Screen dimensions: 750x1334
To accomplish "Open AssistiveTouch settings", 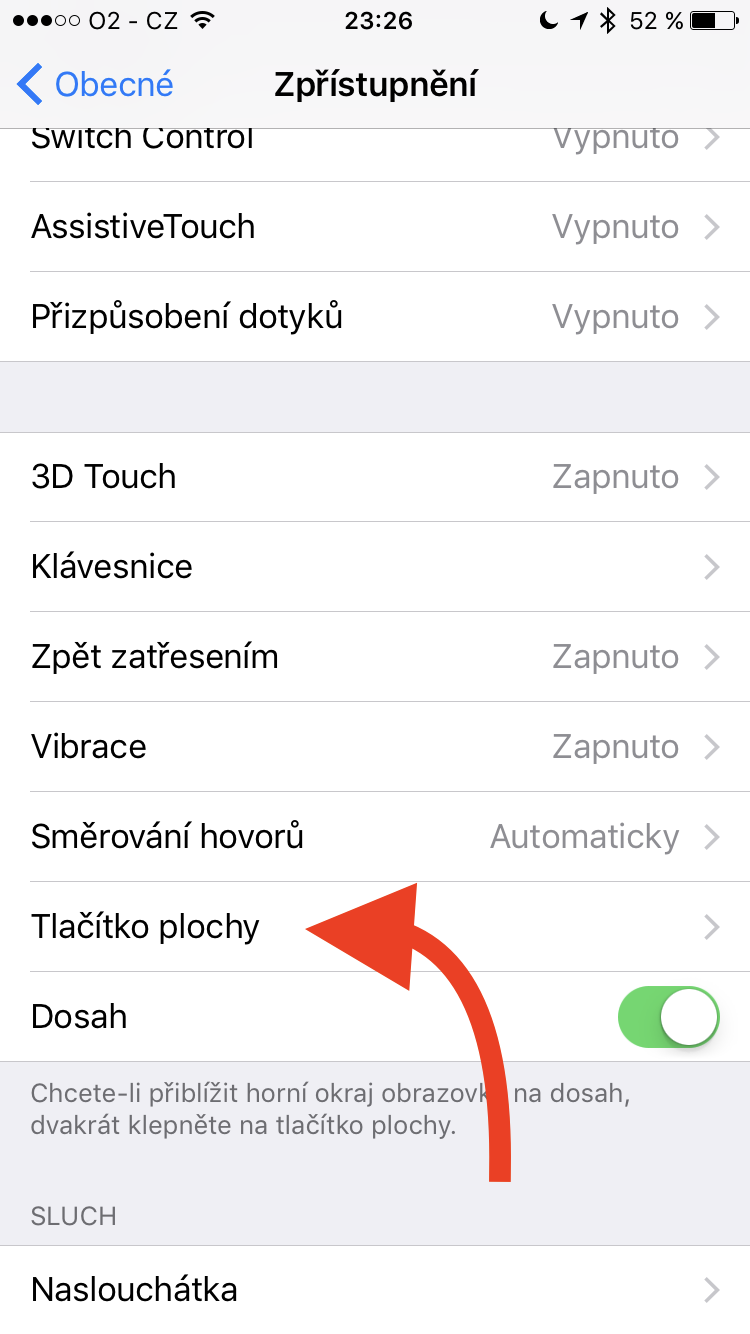I will tap(375, 227).
